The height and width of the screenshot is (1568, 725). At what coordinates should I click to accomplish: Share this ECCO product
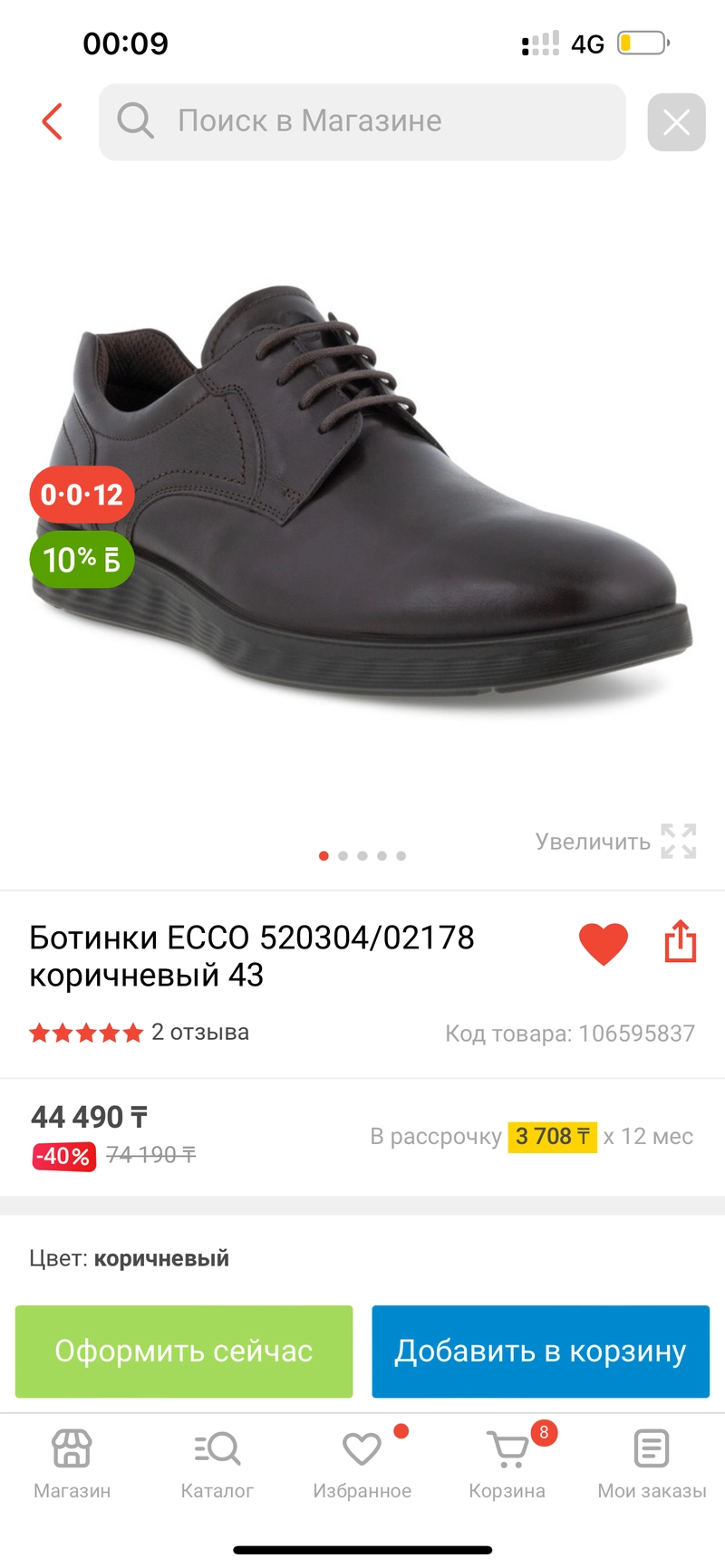click(681, 941)
